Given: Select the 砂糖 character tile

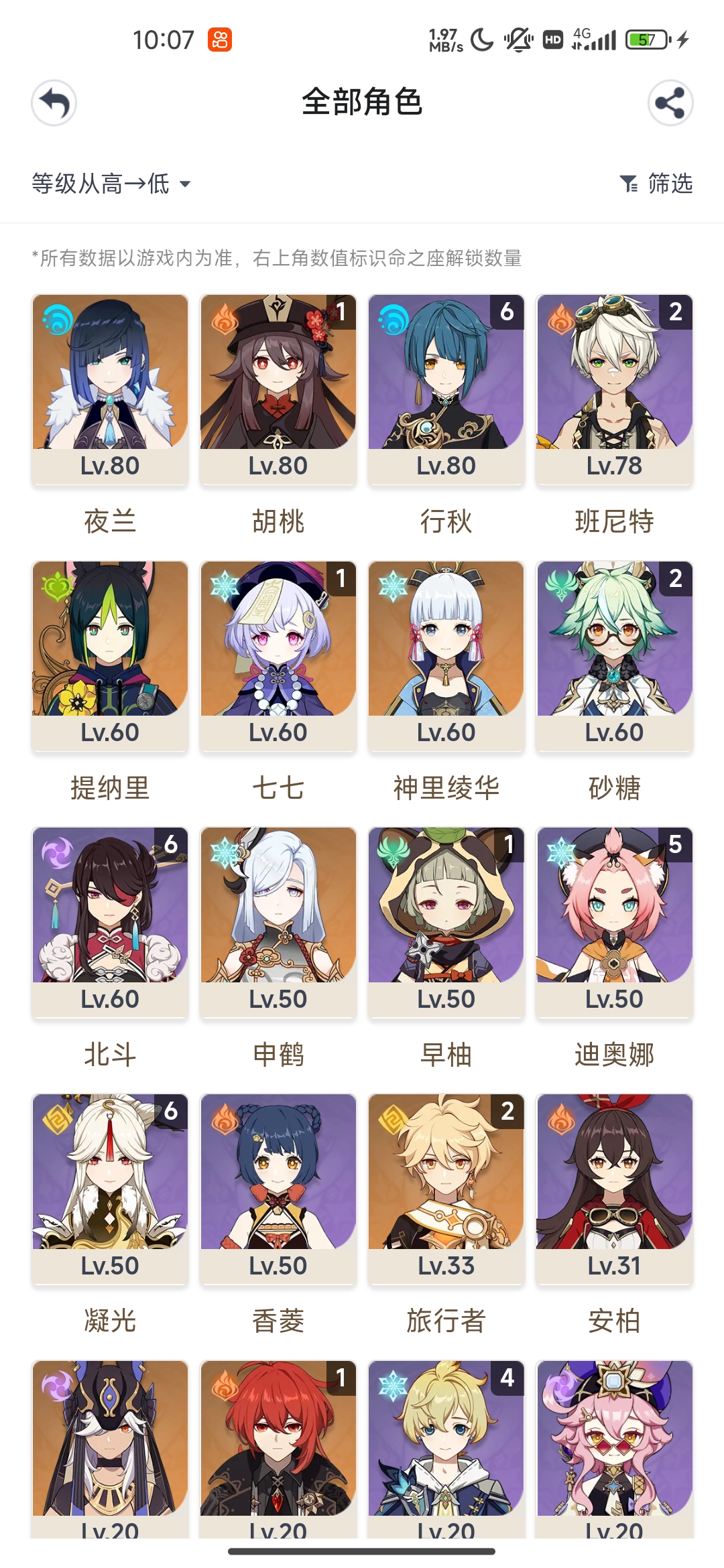Looking at the screenshot, I should [614, 655].
